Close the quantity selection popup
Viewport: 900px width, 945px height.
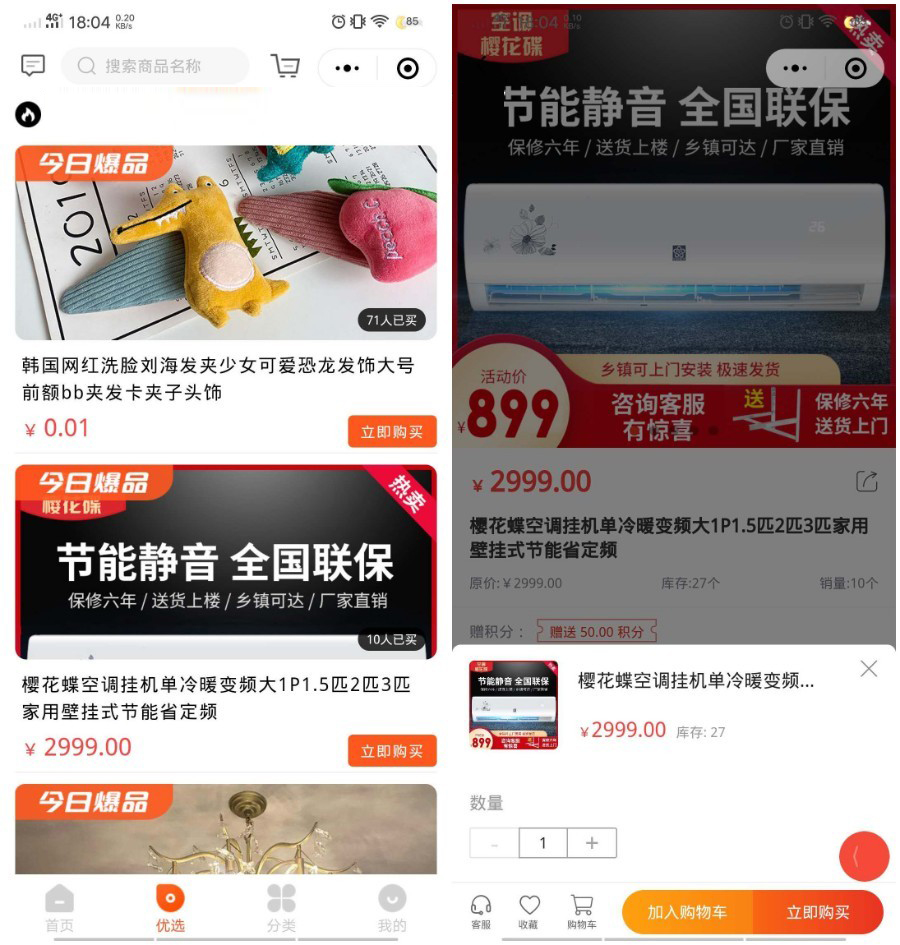(x=868, y=669)
